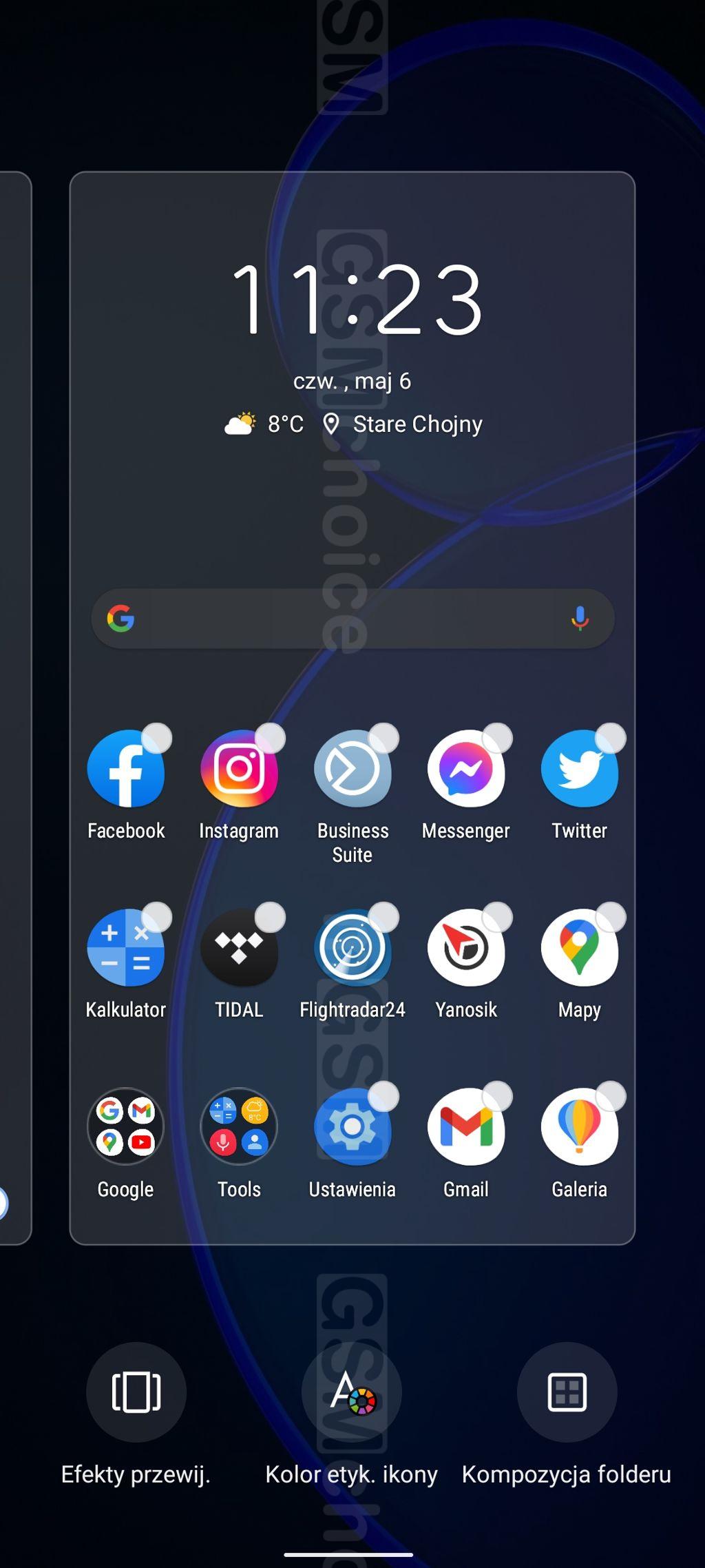
Task: Select the Mapy app icon
Action: [580, 948]
